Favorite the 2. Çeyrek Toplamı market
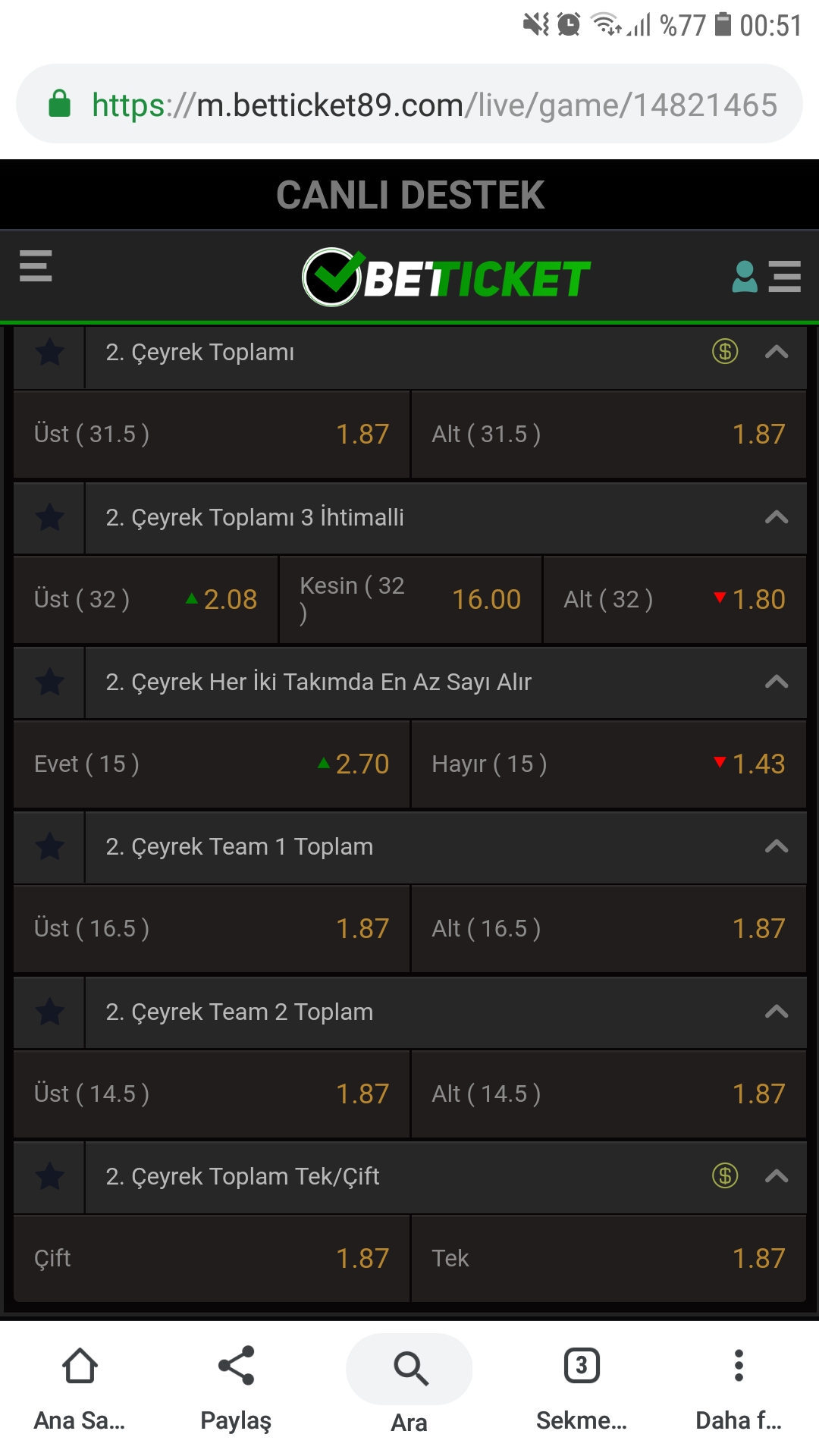819x1456 pixels. click(x=49, y=353)
